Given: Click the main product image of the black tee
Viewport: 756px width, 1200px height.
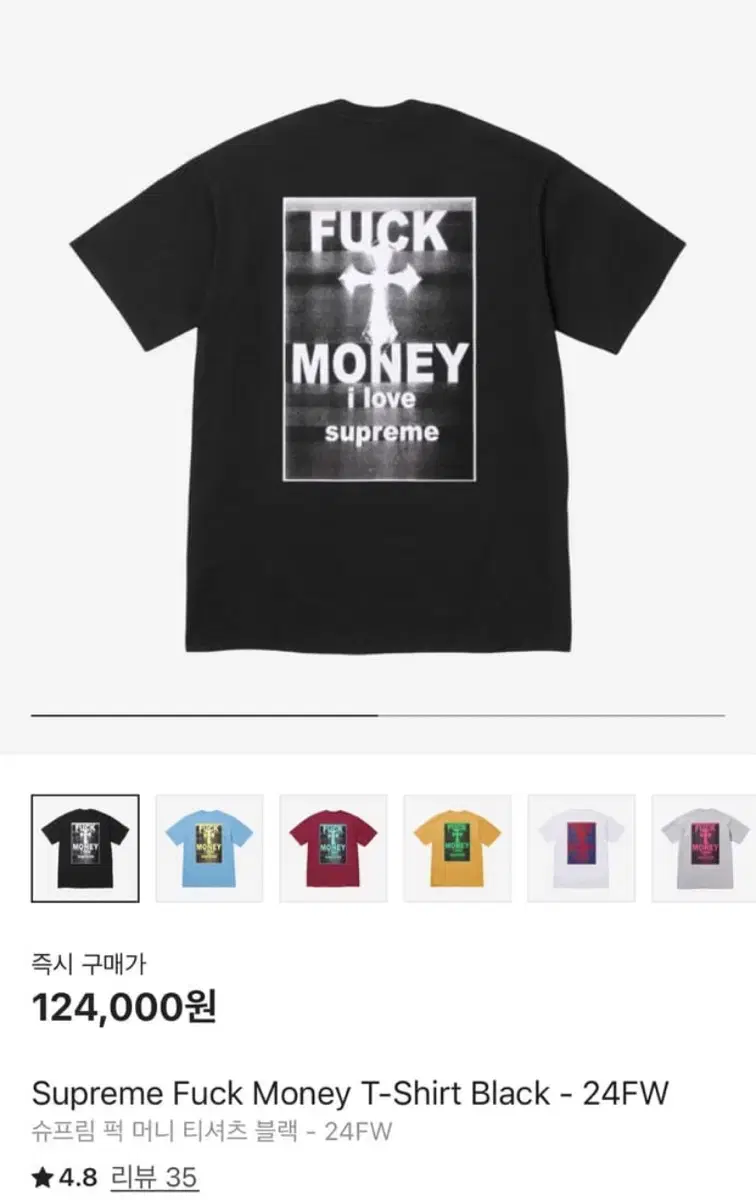Looking at the screenshot, I should pyautogui.click(x=378, y=380).
